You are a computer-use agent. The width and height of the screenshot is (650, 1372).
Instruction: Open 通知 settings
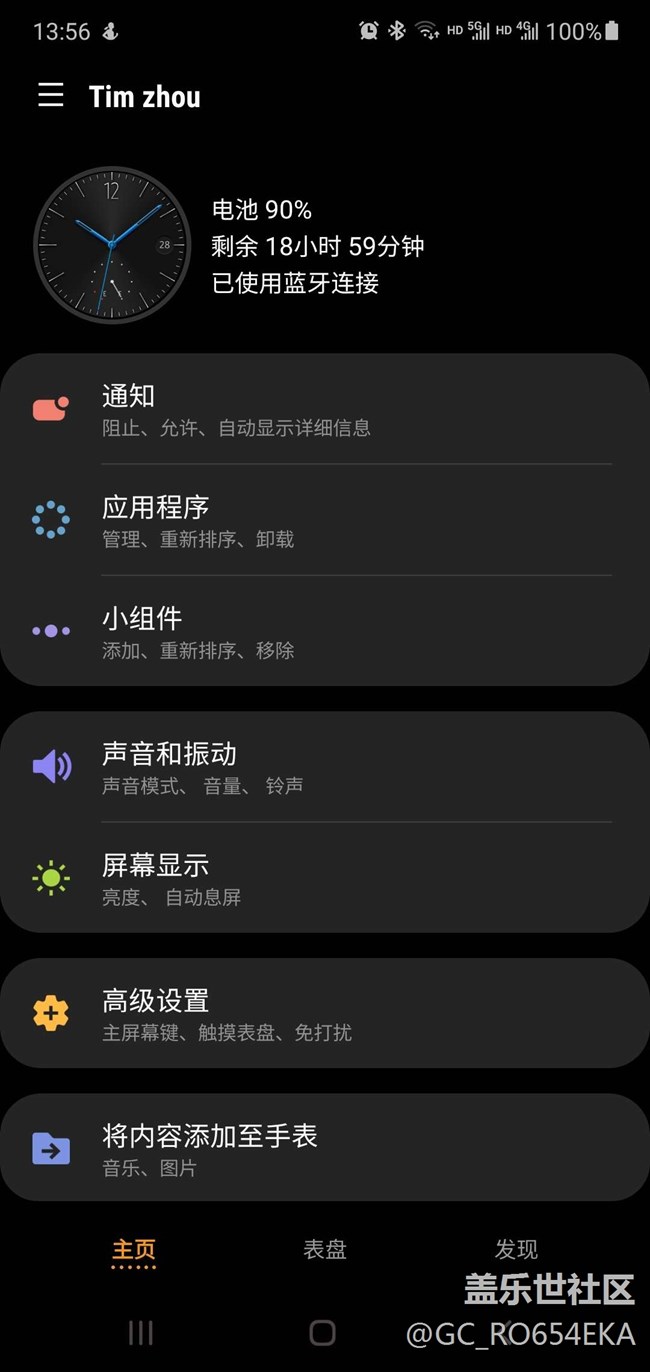pyautogui.click(x=324, y=410)
